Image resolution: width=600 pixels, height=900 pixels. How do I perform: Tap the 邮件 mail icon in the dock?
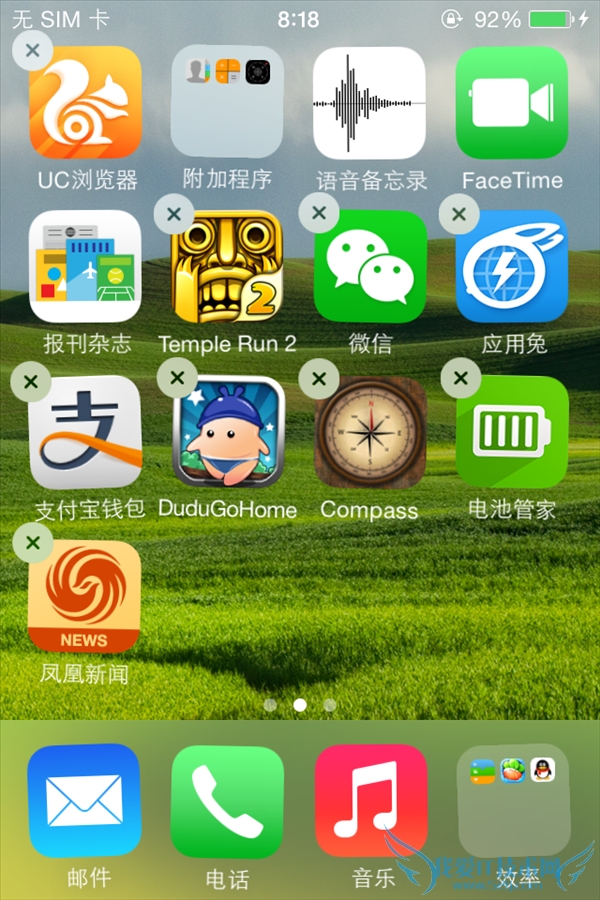pos(84,801)
